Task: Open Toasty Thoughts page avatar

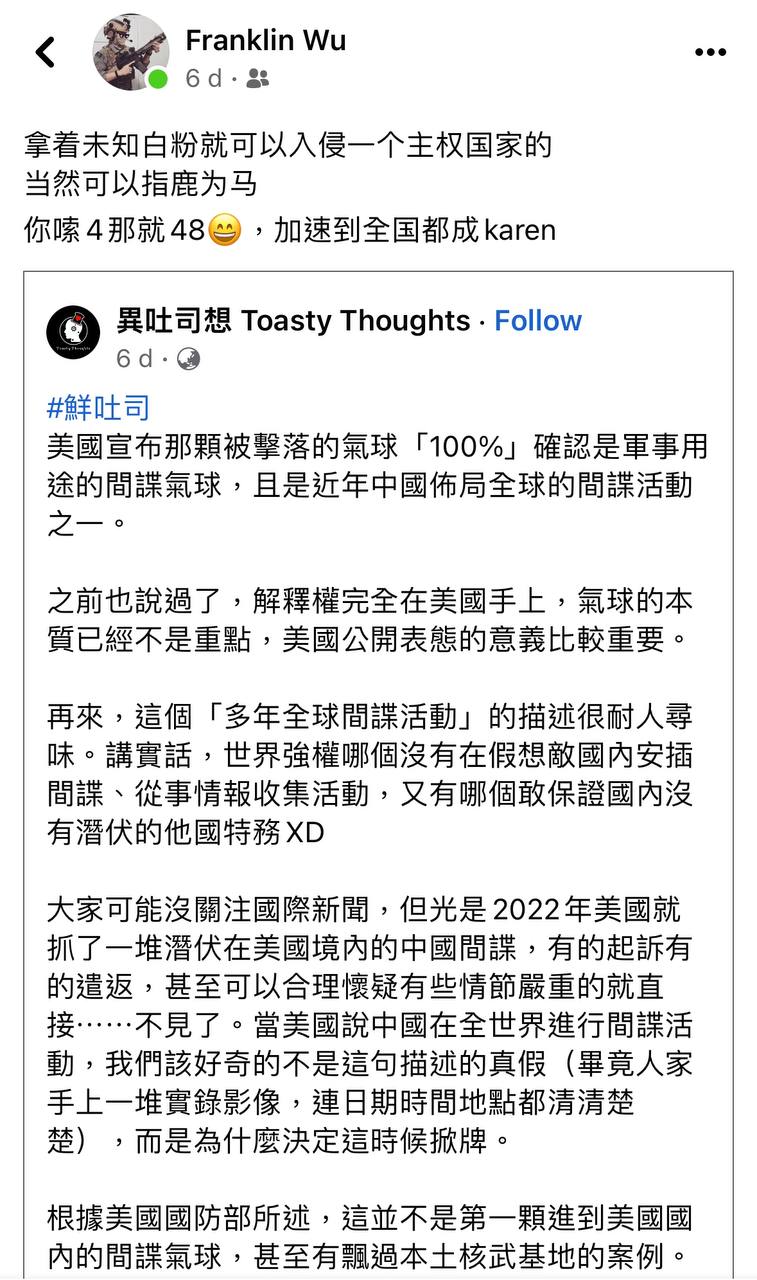Action: [74, 333]
